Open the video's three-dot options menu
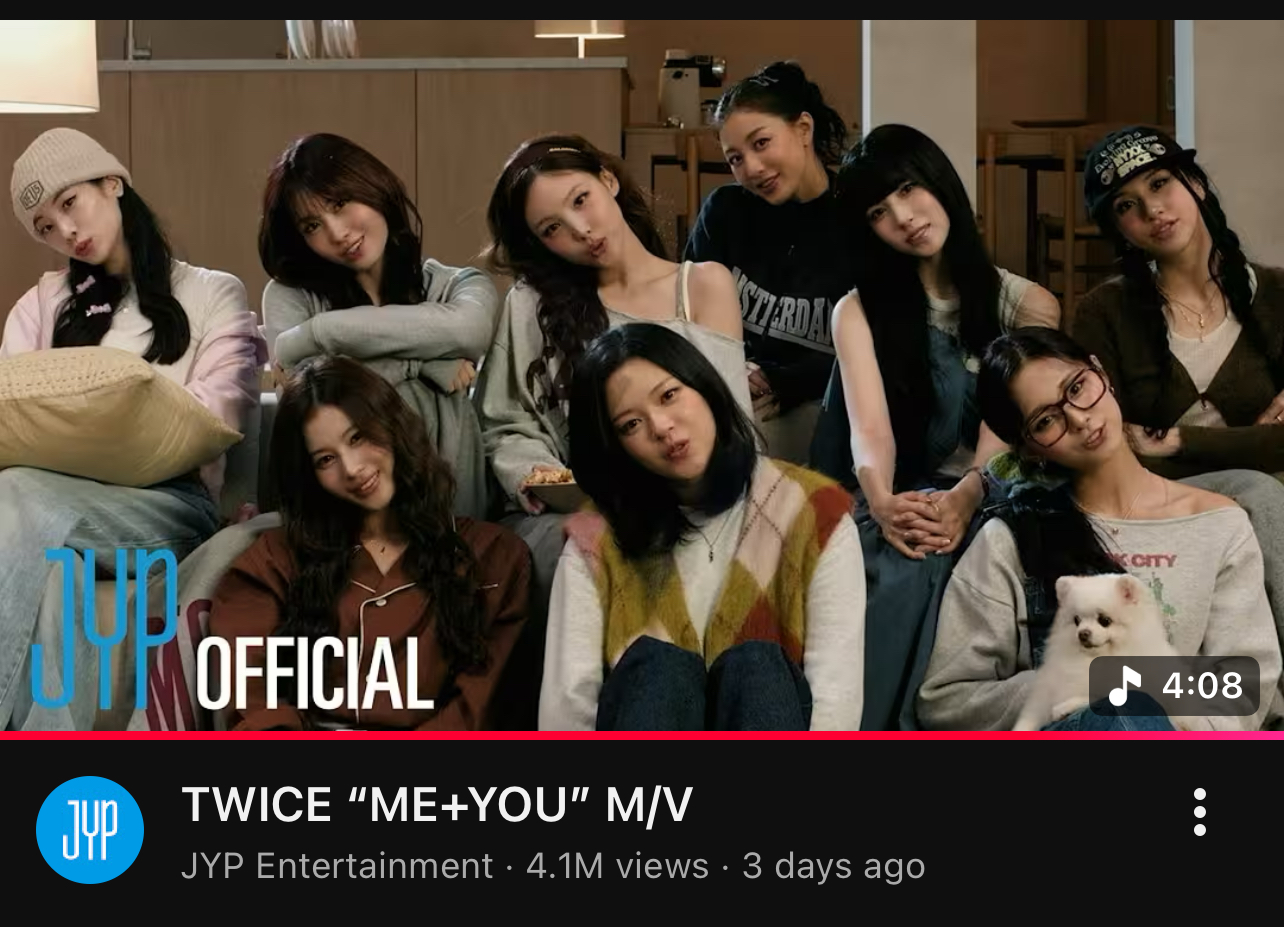The height and width of the screenshot is (927, 1284). click(x=1199, y=812)
